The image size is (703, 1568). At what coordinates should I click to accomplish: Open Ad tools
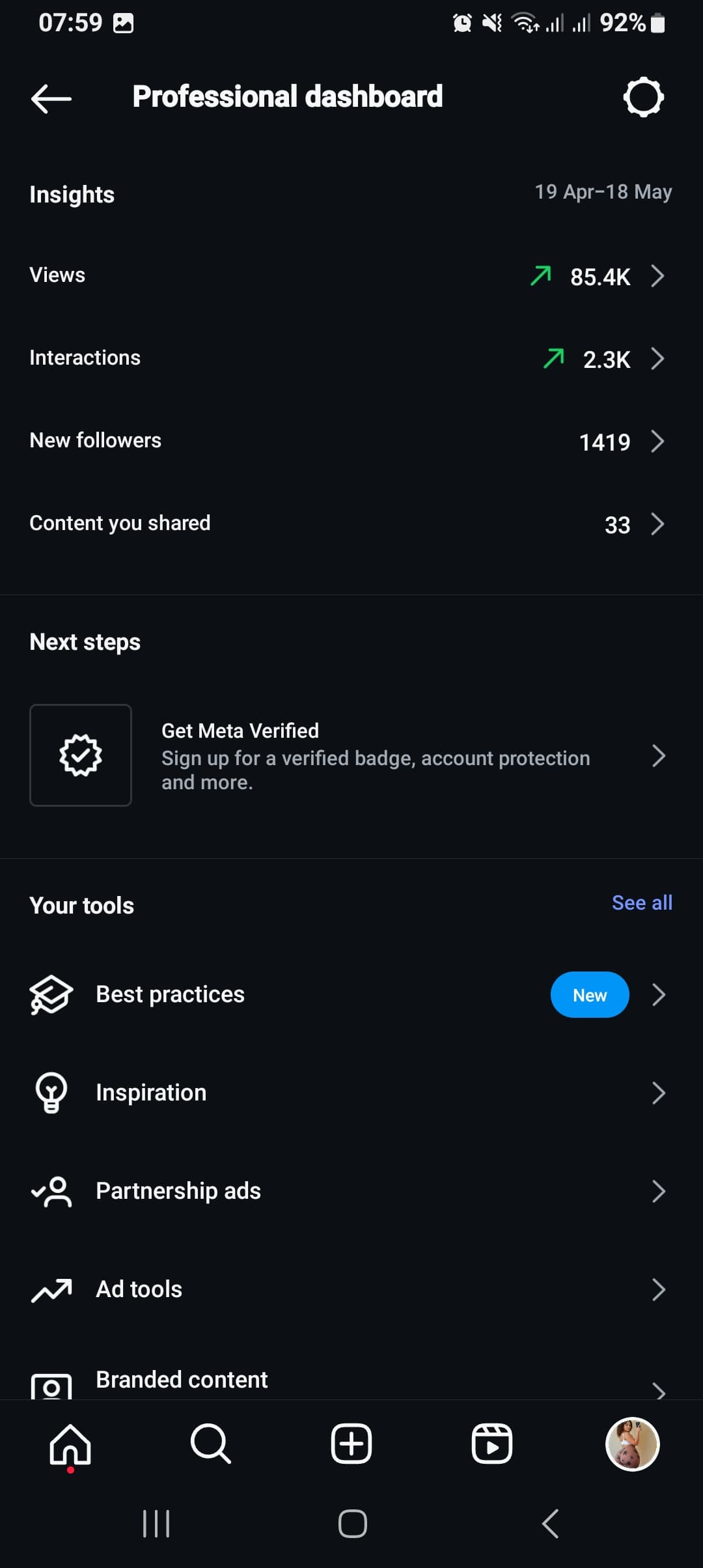351,1289
